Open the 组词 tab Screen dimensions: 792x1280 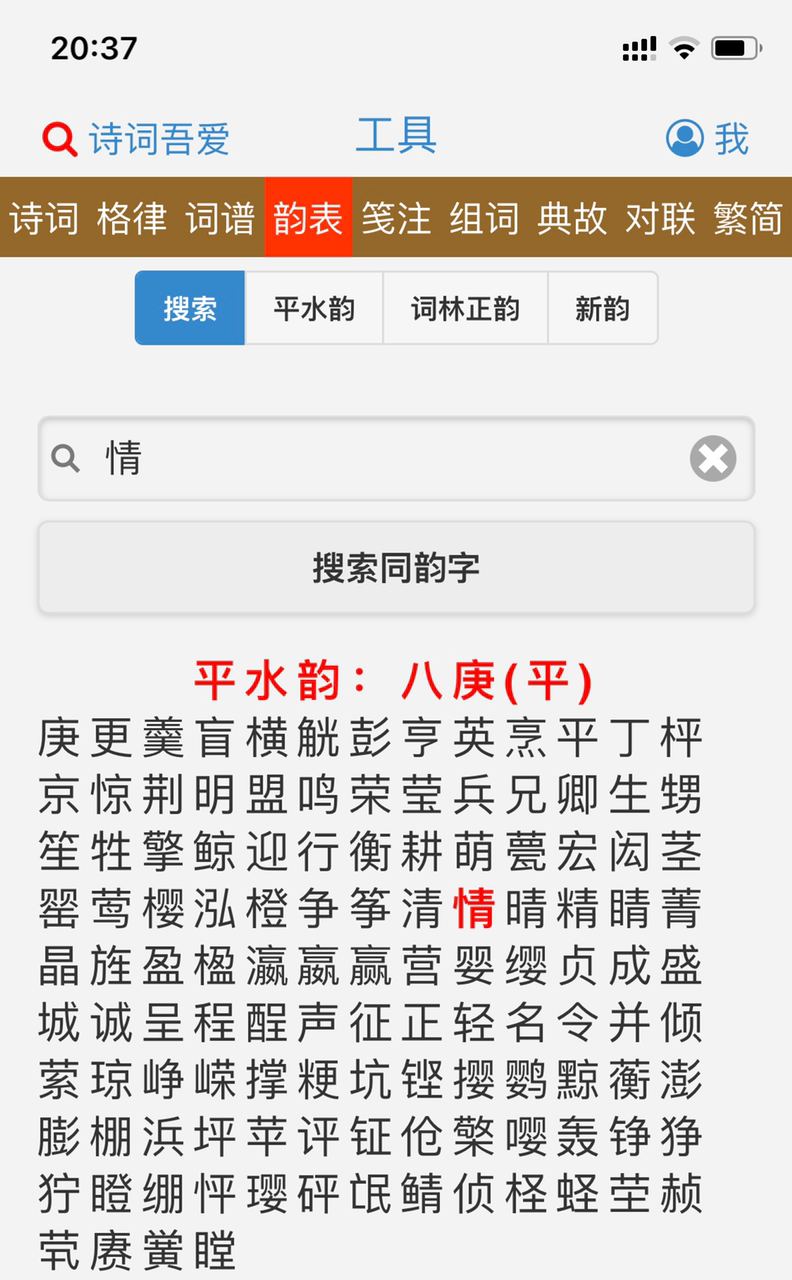(x=484, y=218)
